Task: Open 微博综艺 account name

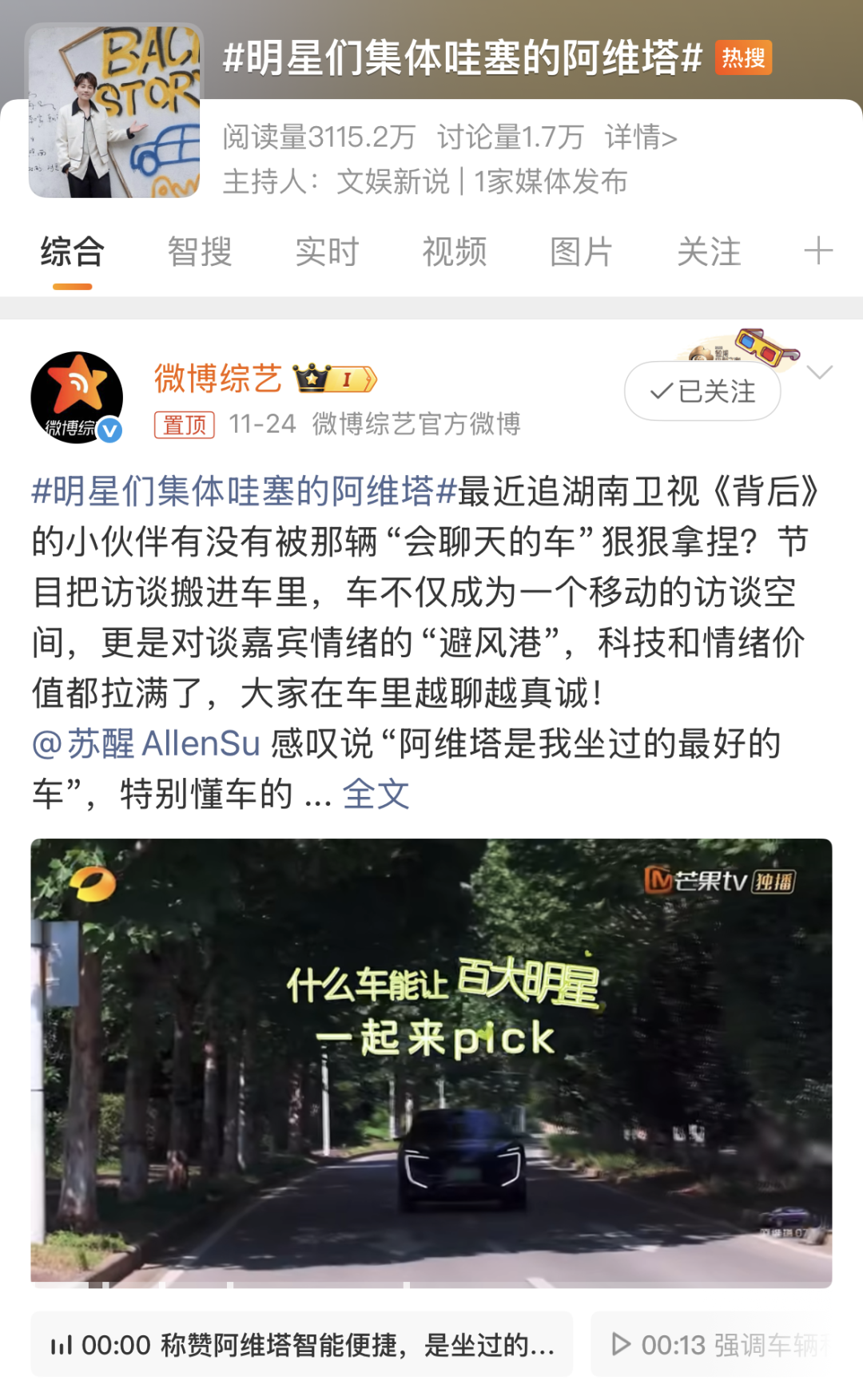Action: (x=218, y=379)
